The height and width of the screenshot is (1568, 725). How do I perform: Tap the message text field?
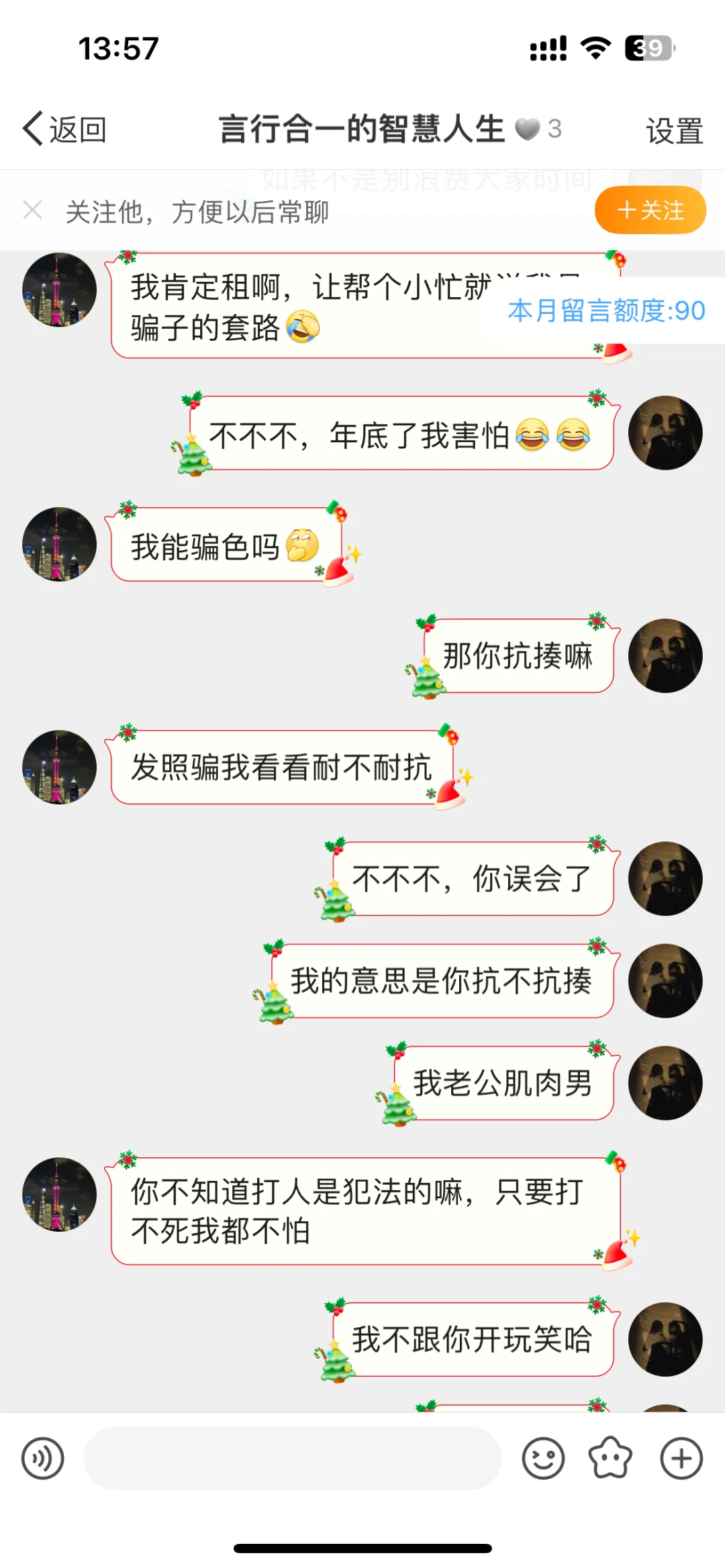click(x=293, y=1459)
